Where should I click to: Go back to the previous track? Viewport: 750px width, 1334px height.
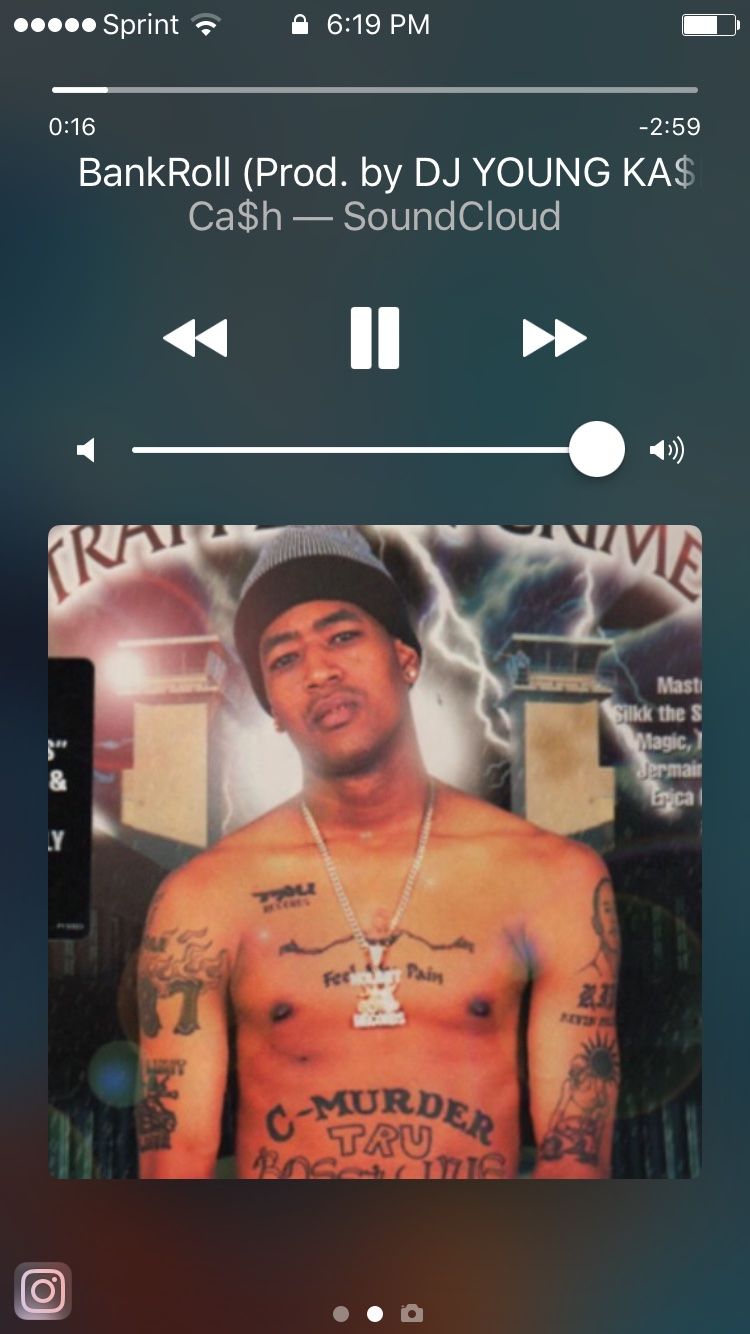coord(195,338)
